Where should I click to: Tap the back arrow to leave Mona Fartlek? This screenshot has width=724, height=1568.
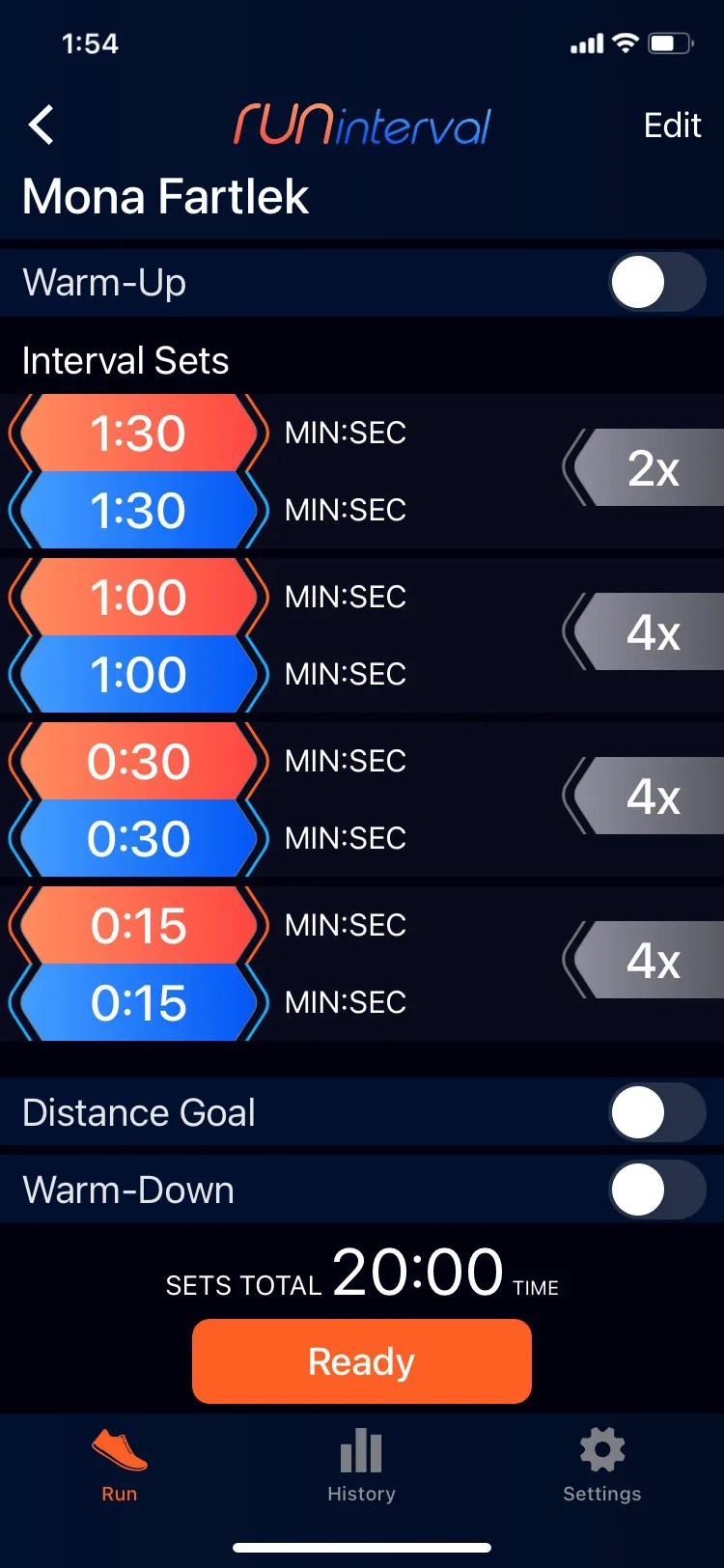coord(40,126)
